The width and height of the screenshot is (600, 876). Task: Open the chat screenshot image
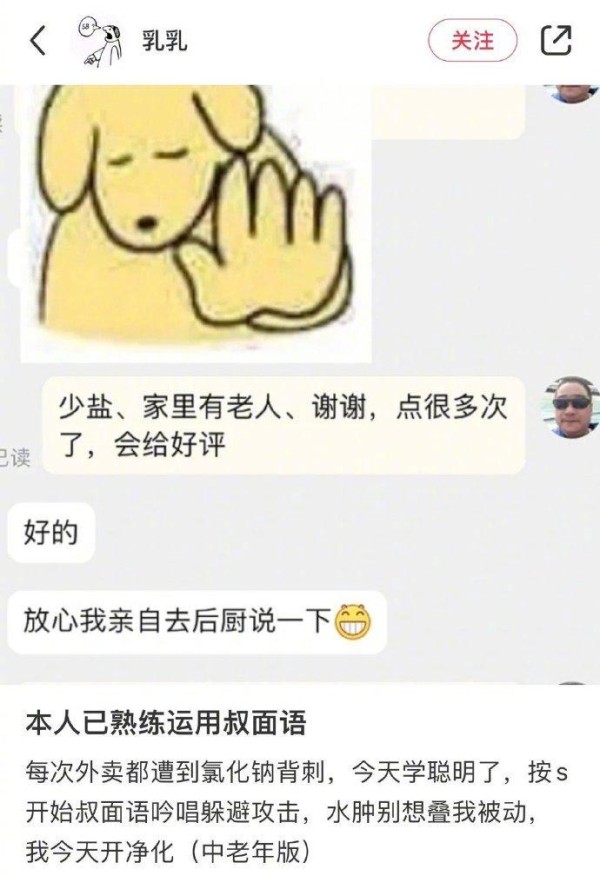tap(300, 380)
